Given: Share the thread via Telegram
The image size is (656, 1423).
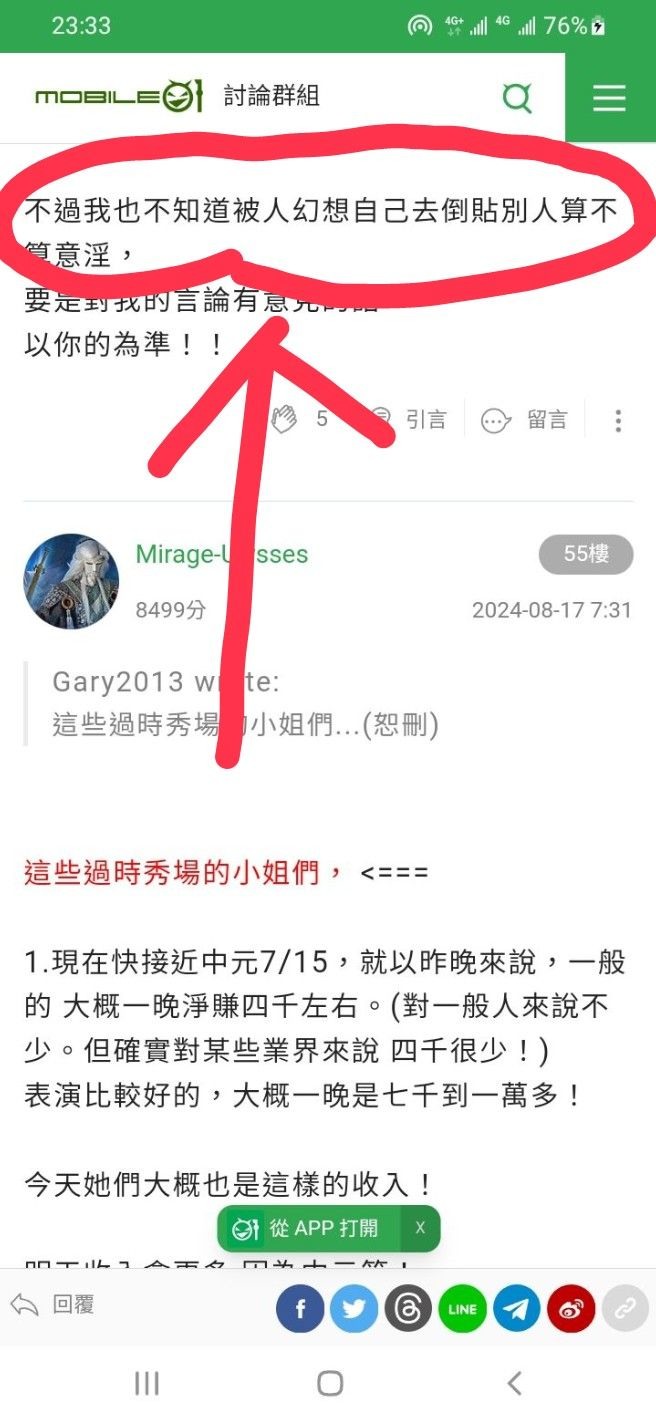Looking at the screenshot, I should [516, 1308].
